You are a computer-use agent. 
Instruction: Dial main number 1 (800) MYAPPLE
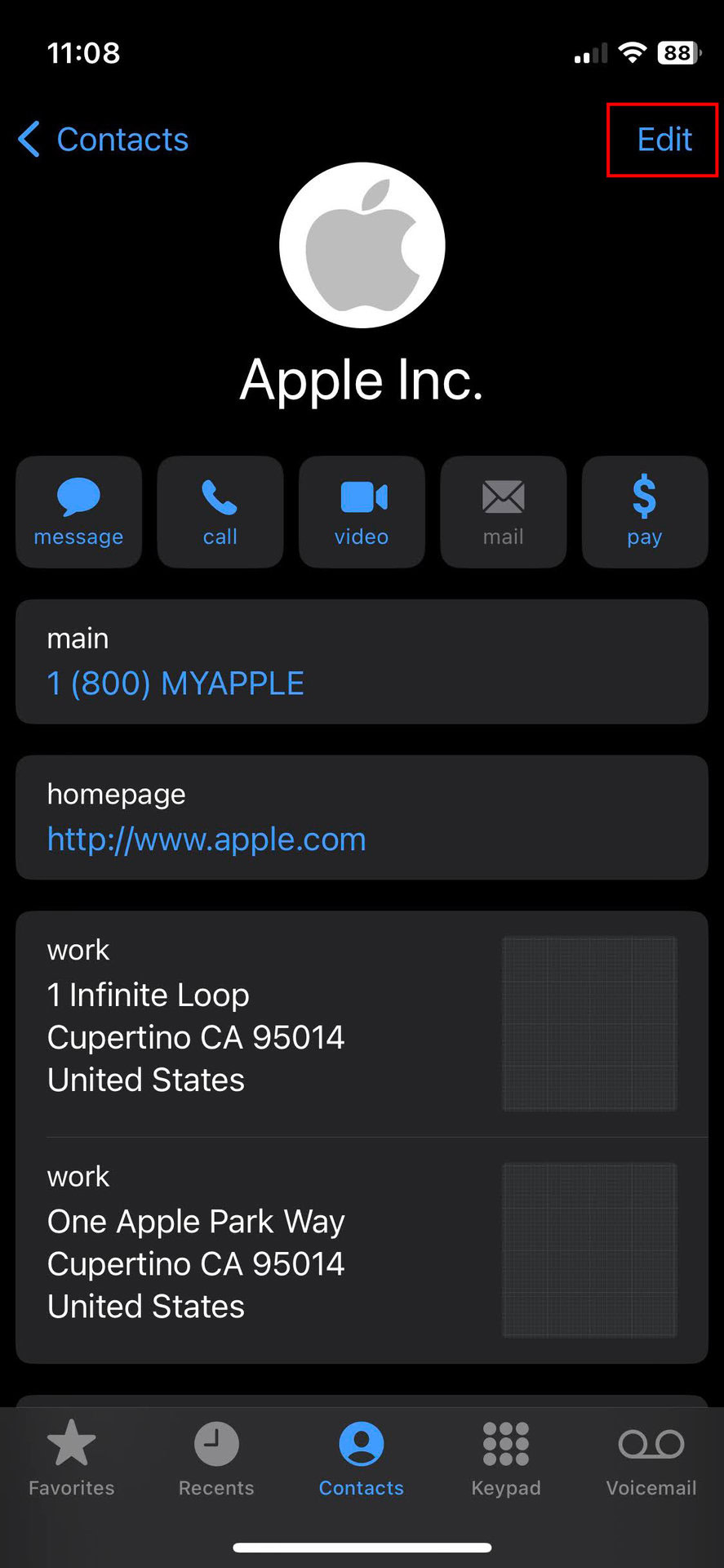pyautogui.click(x=175, y=683)
